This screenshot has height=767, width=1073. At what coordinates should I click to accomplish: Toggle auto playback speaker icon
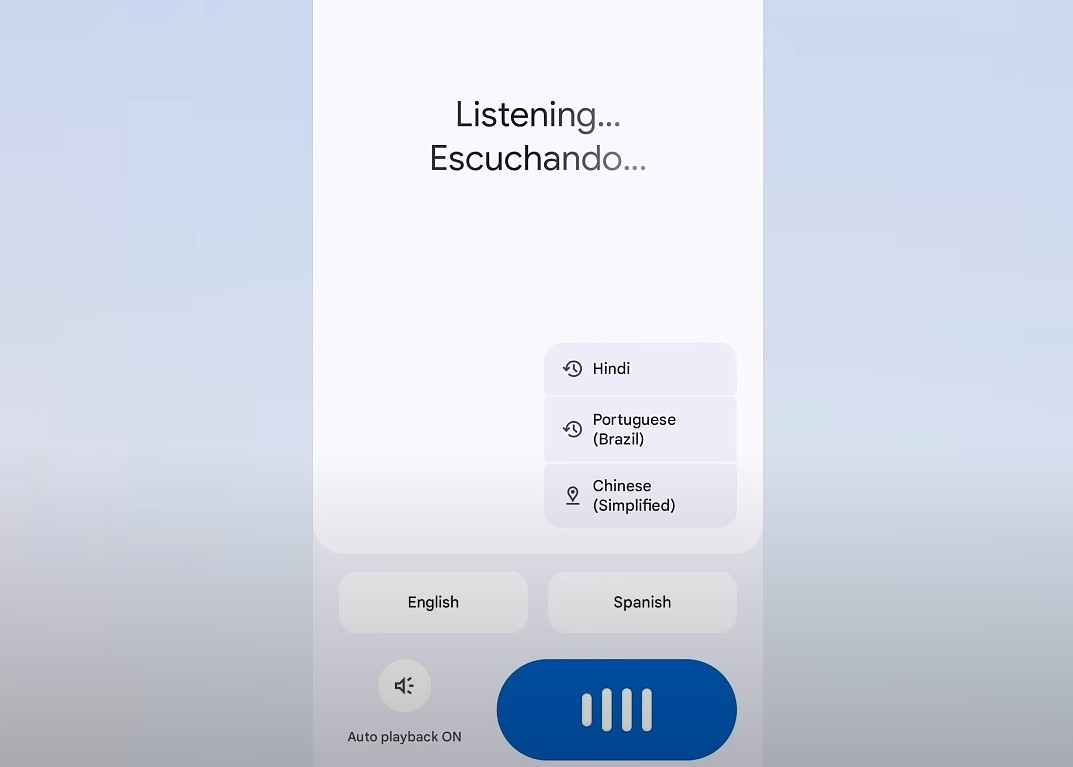[x=404, y=686]
